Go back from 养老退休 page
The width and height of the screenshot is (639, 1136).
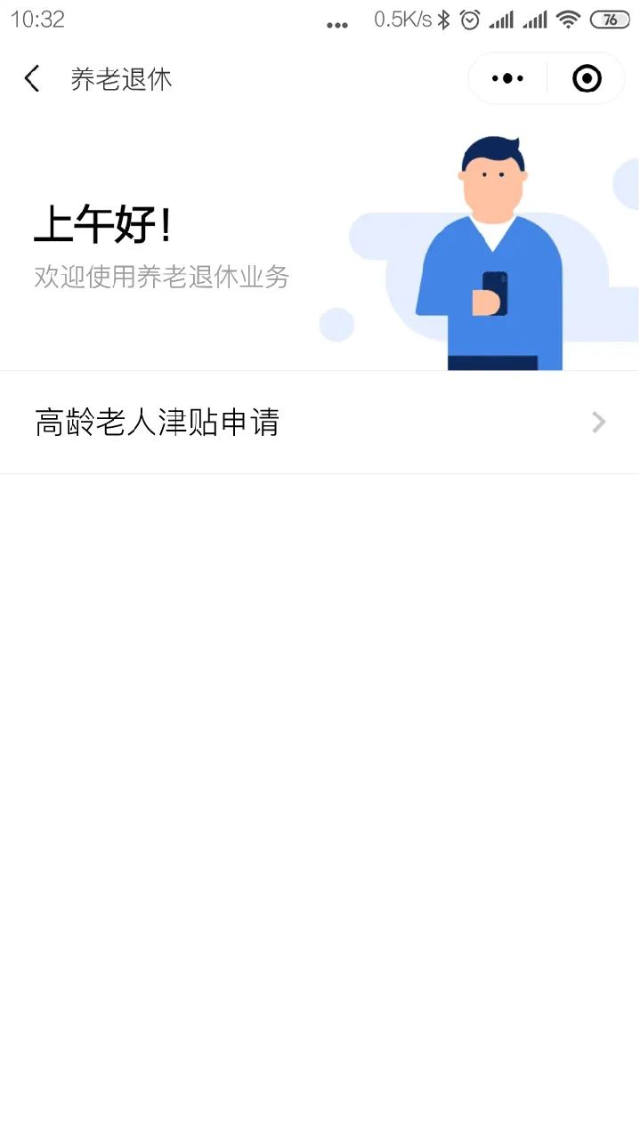click(32, 79)
